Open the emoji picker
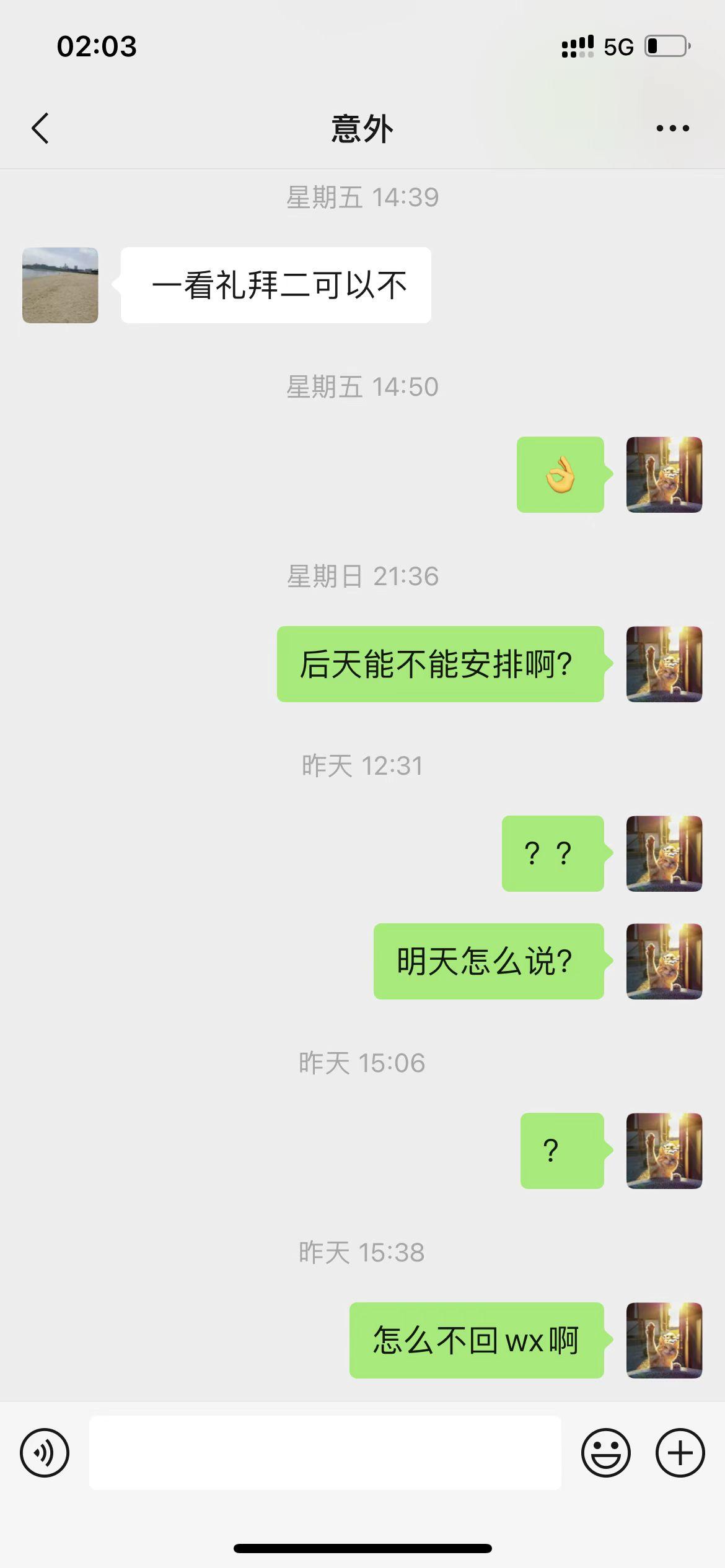725x1568 pixels. click(606, 1452)
